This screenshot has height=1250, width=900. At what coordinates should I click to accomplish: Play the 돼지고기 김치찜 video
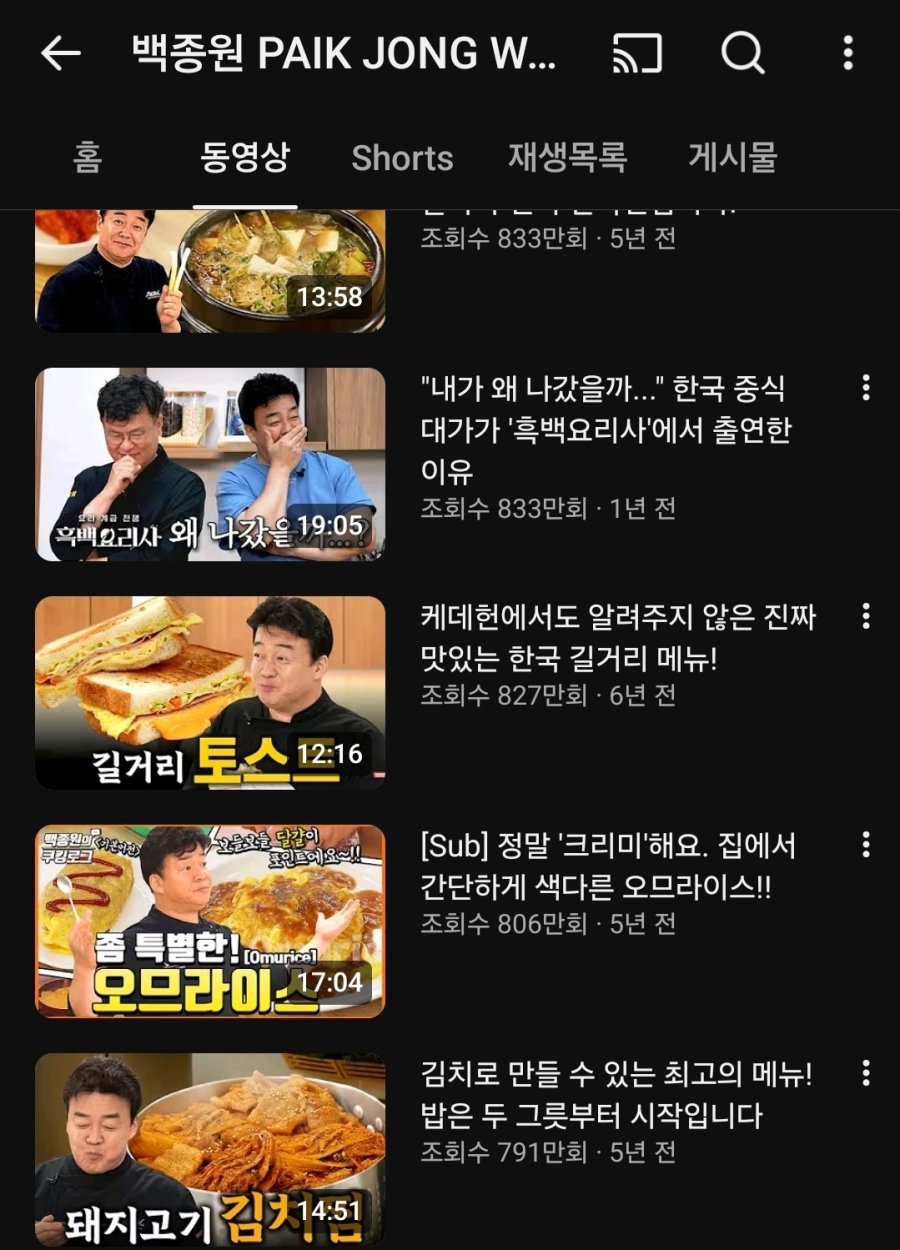(x=210, y=1149)
